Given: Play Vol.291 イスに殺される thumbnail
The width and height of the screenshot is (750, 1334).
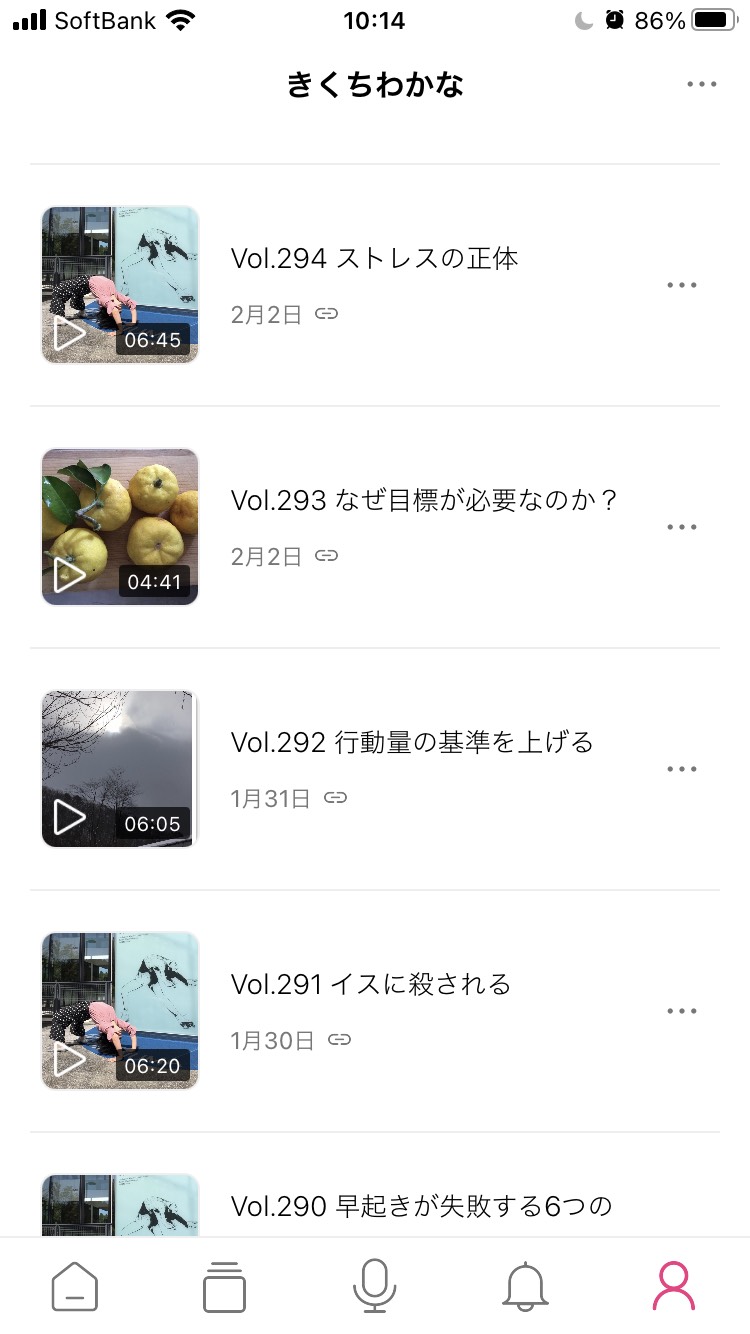Looking at the screenshot, I should click(120, 1011).
